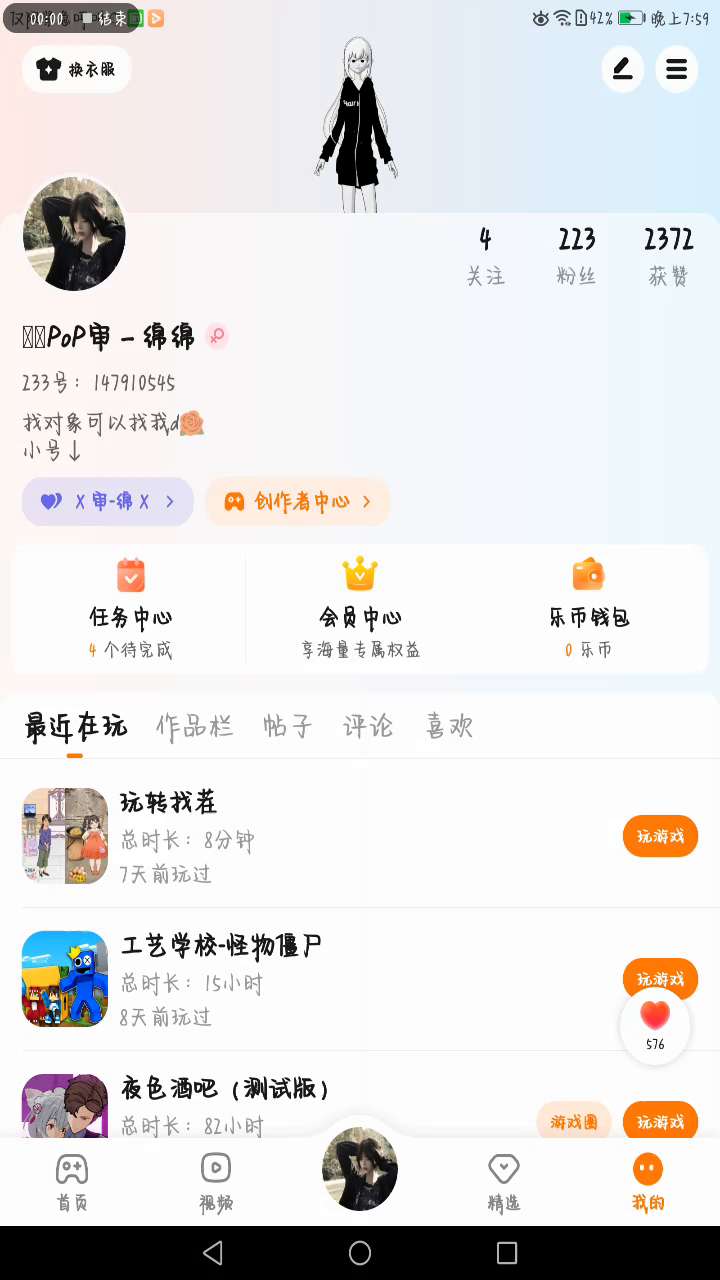Switch to the 评论 tab
Screen dimensions: 720x1280
click(368, 727)
